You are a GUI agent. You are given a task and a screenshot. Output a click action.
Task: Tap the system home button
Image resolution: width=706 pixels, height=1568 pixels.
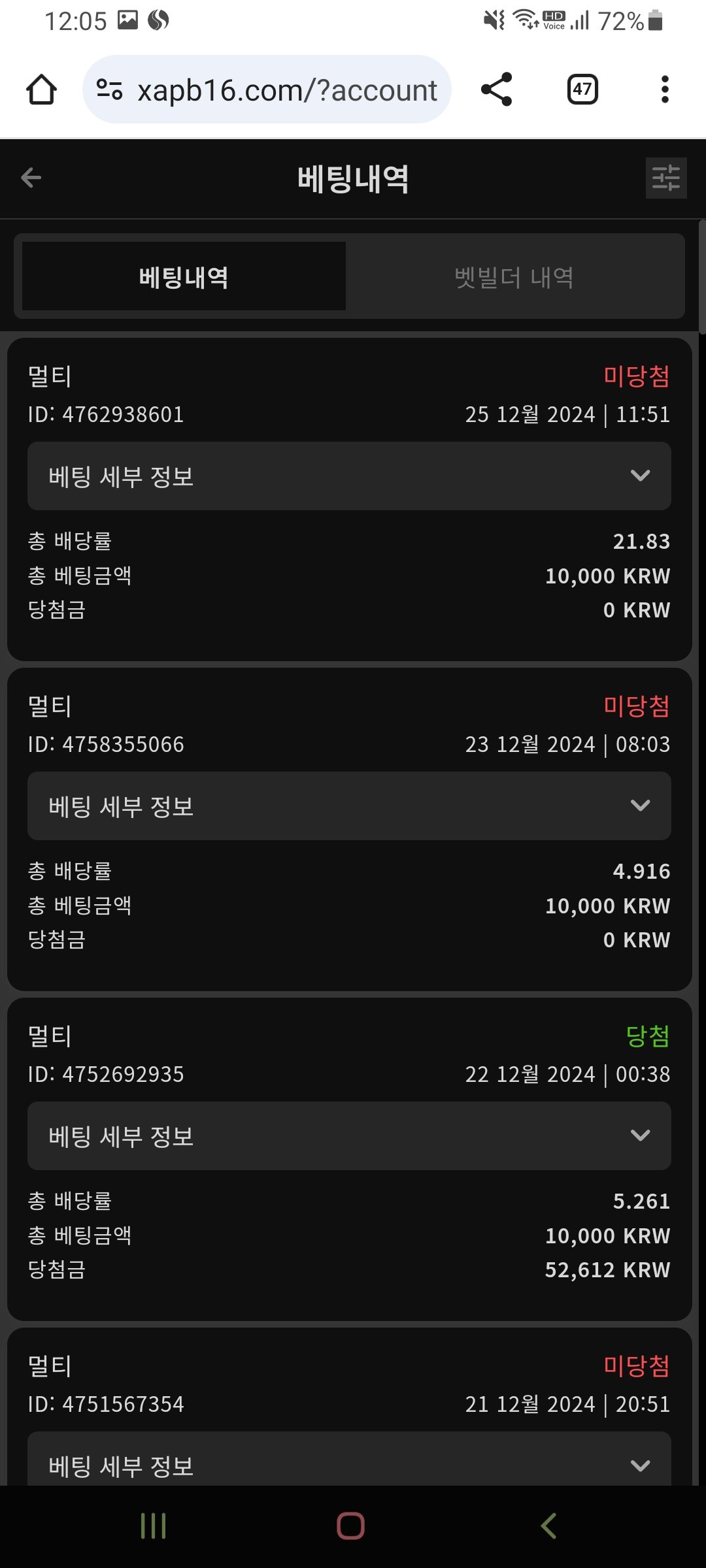(350, 1526)
